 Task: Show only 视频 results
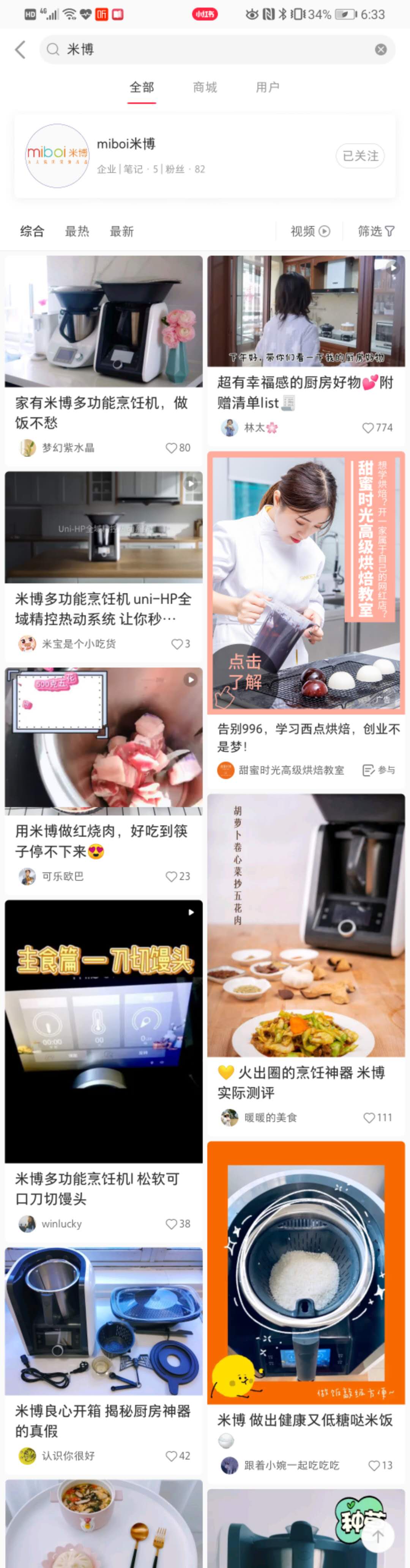click(309, 231)
